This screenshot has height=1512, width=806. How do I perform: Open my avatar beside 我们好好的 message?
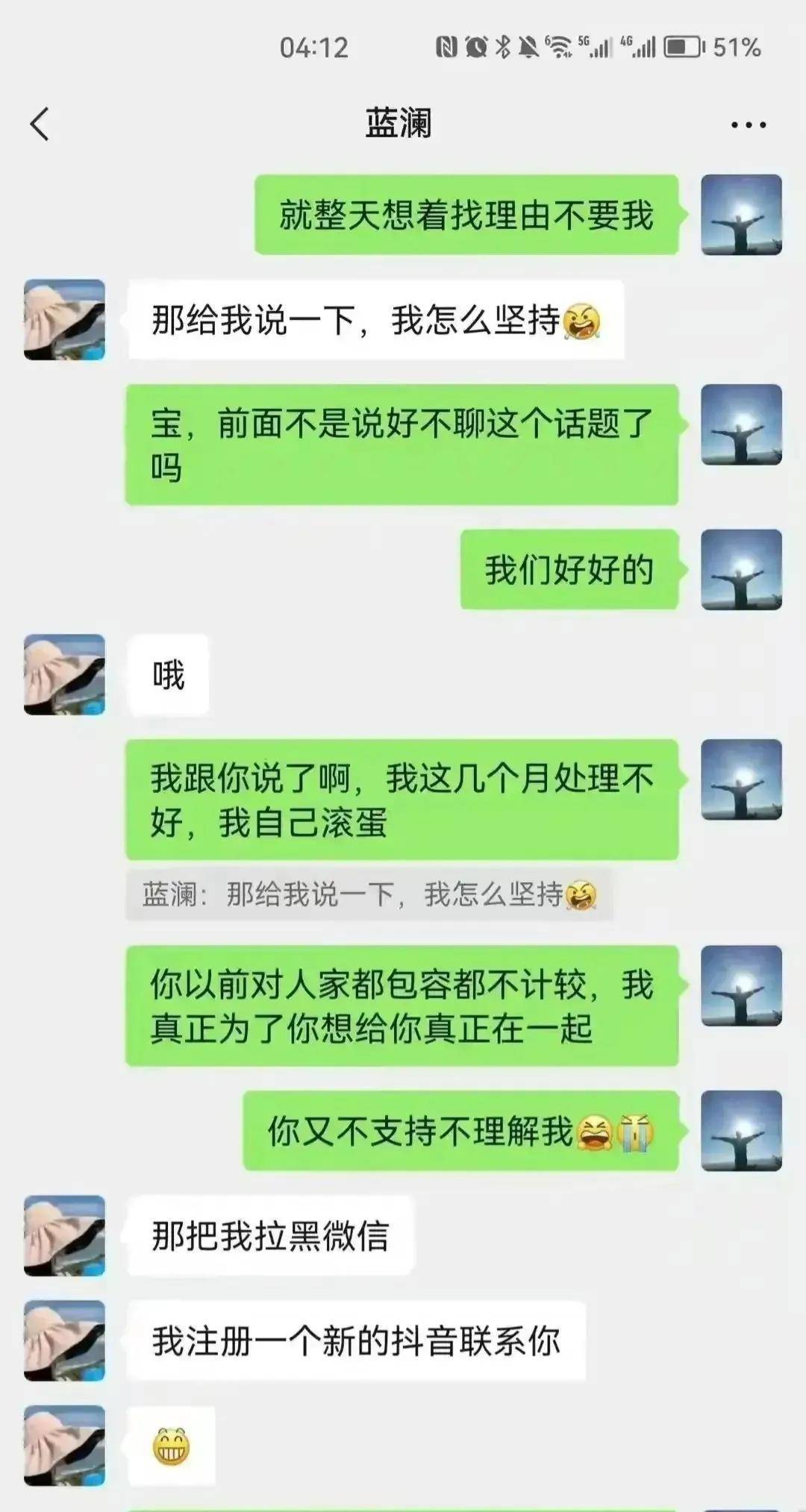tap(741, 570)
